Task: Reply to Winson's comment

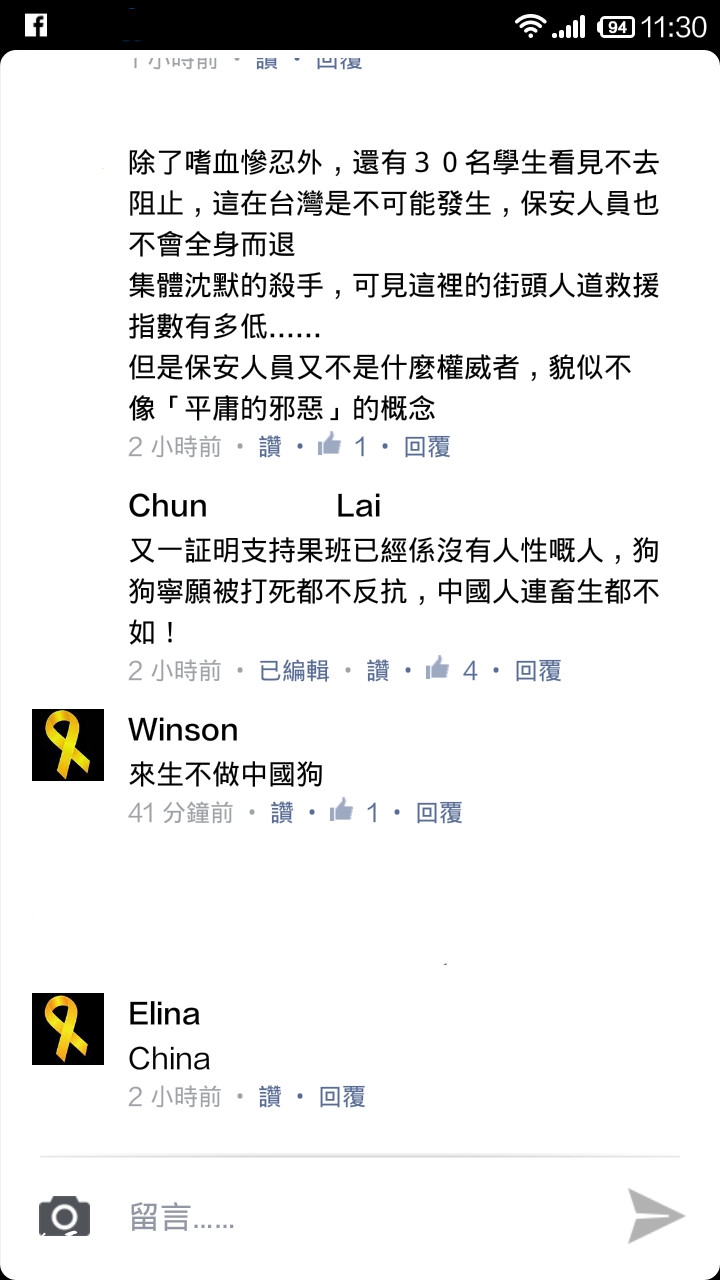Action: coord(439,813)
